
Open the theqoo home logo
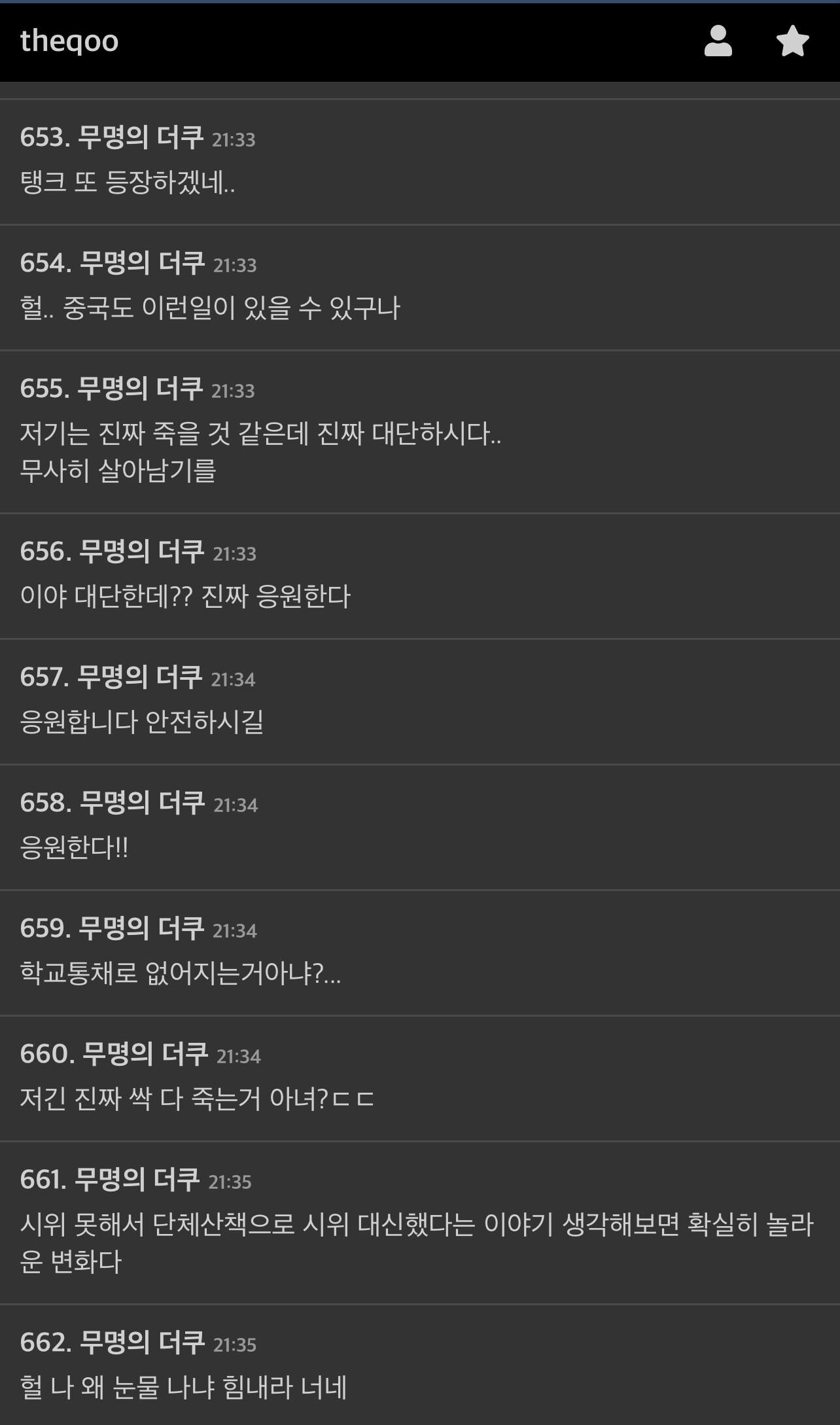[x=69, y=42]
